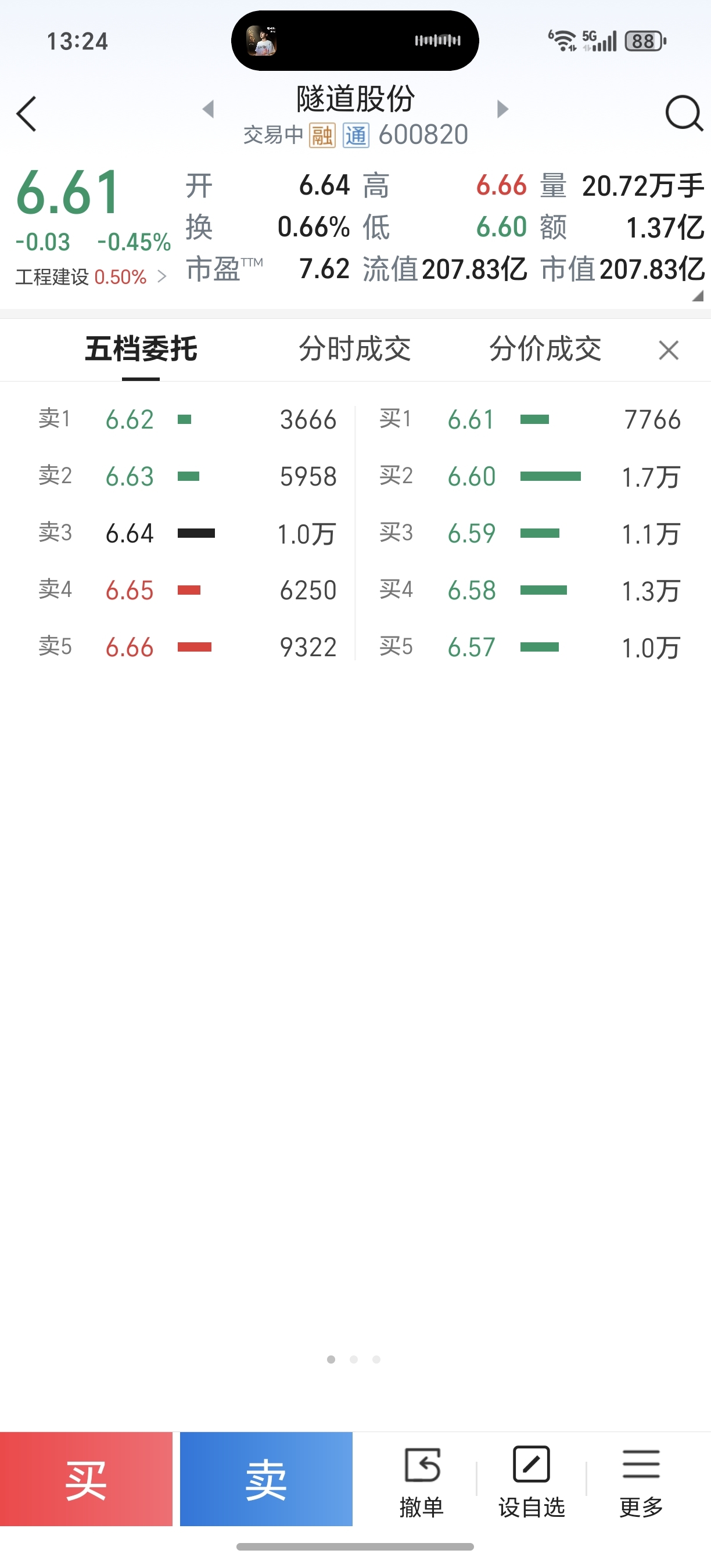Tap the blue 卖 sell button
The width and height of the screenshot is (711, 1568).
click(266, 1479)
